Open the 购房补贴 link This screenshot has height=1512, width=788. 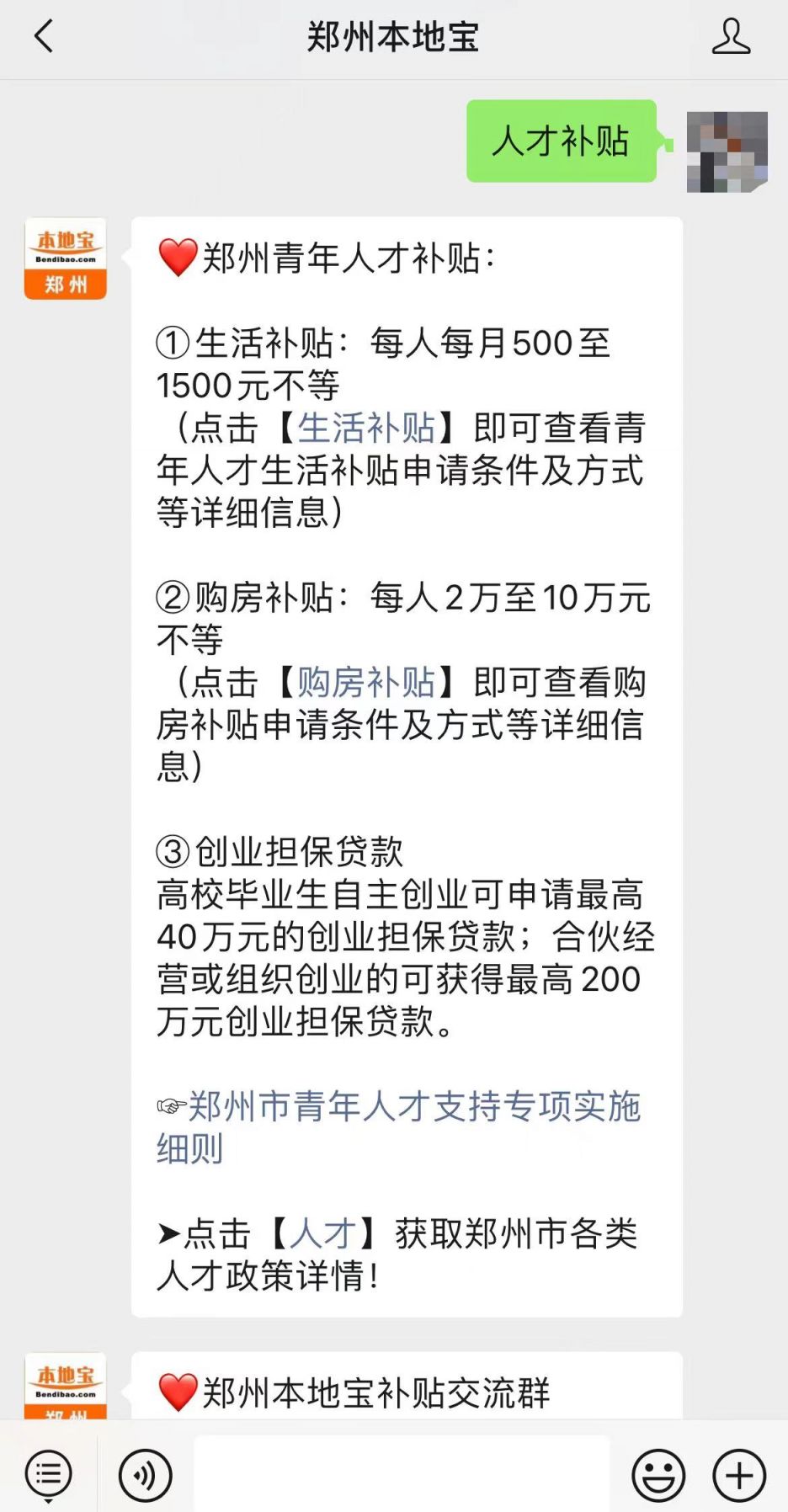366,683
